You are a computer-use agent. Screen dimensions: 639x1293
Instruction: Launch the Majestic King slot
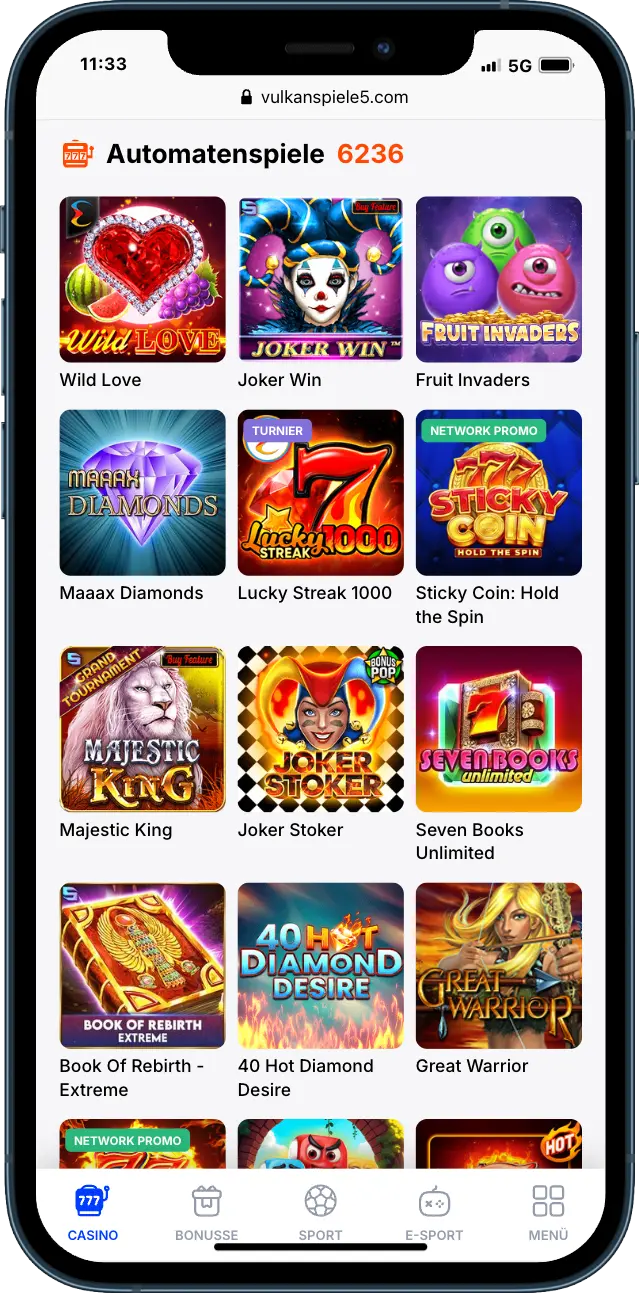click(142, 728)
